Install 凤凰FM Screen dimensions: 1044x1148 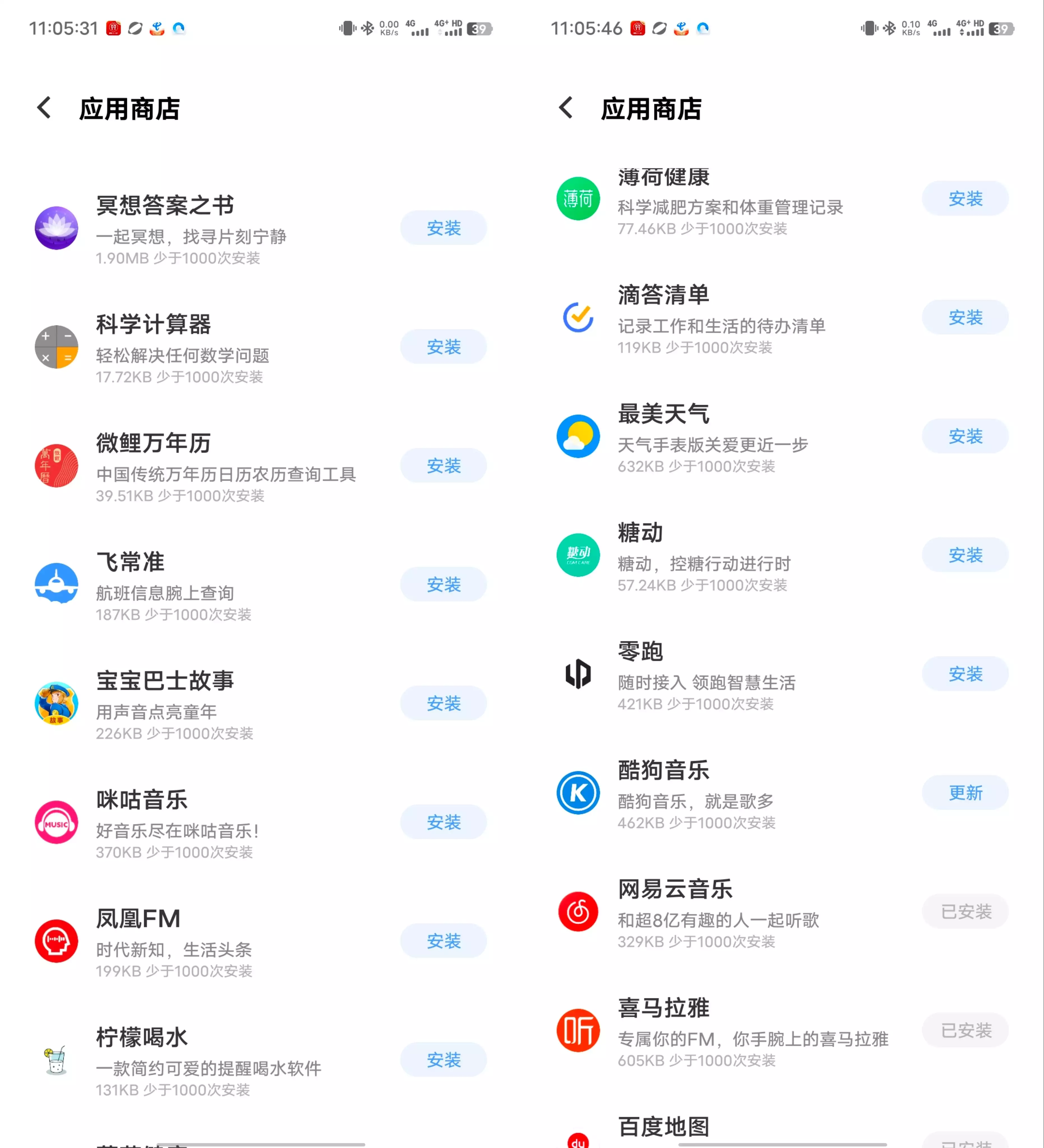443,941
